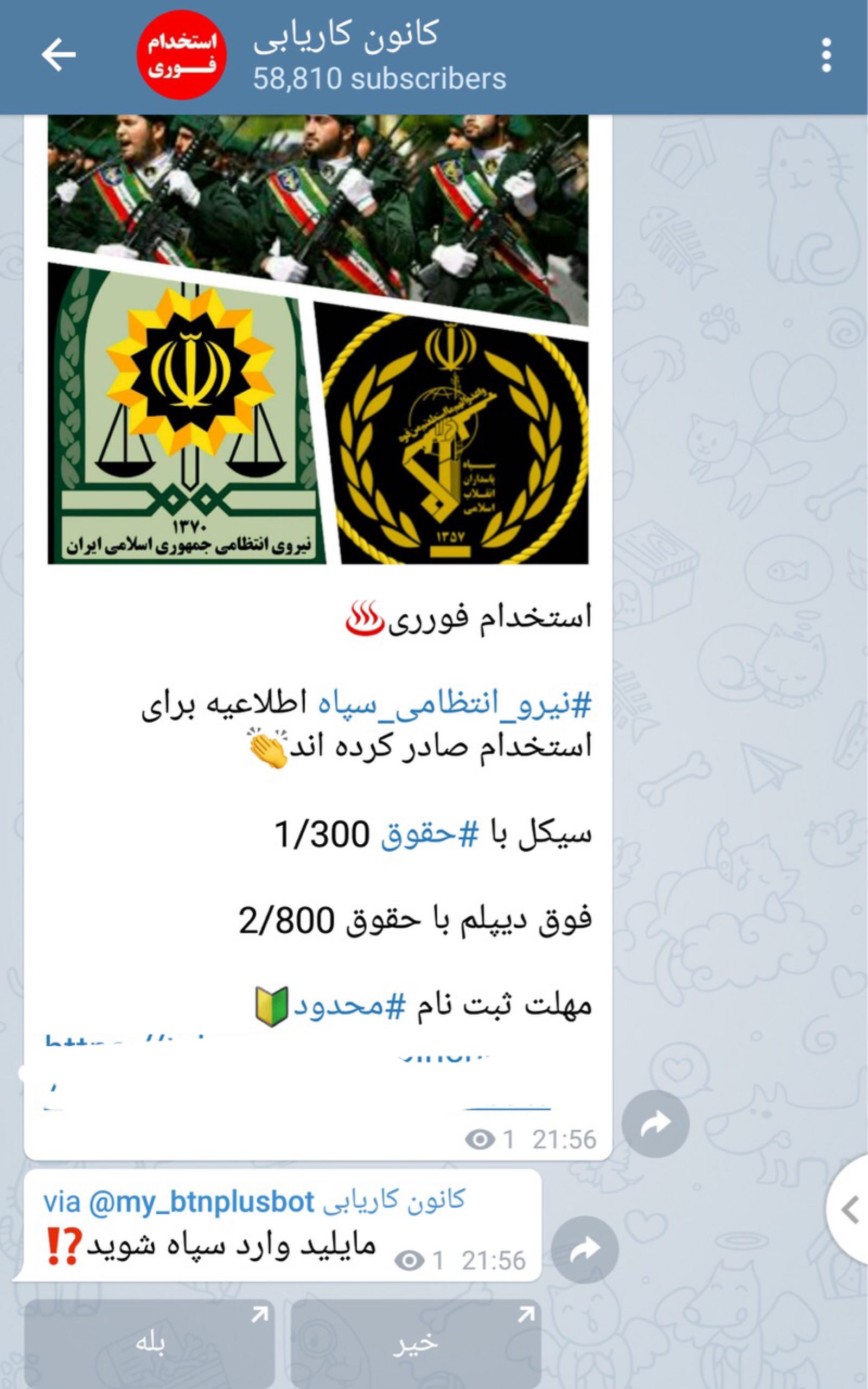
Task: Choose the خیر button
Action: click(x=416, y=1343)
